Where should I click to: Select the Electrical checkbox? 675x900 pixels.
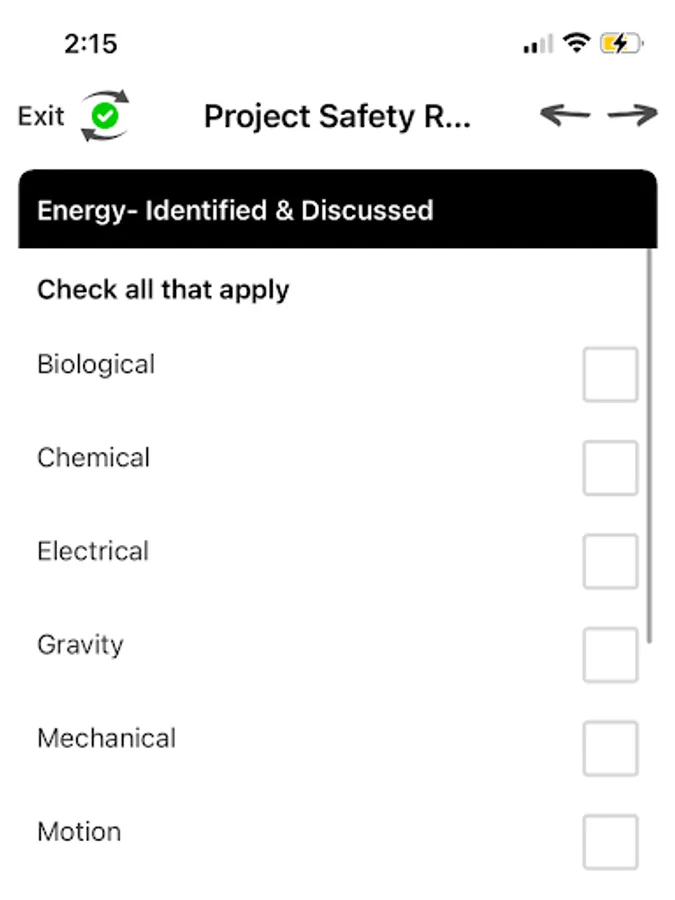[x=610, y=561]
